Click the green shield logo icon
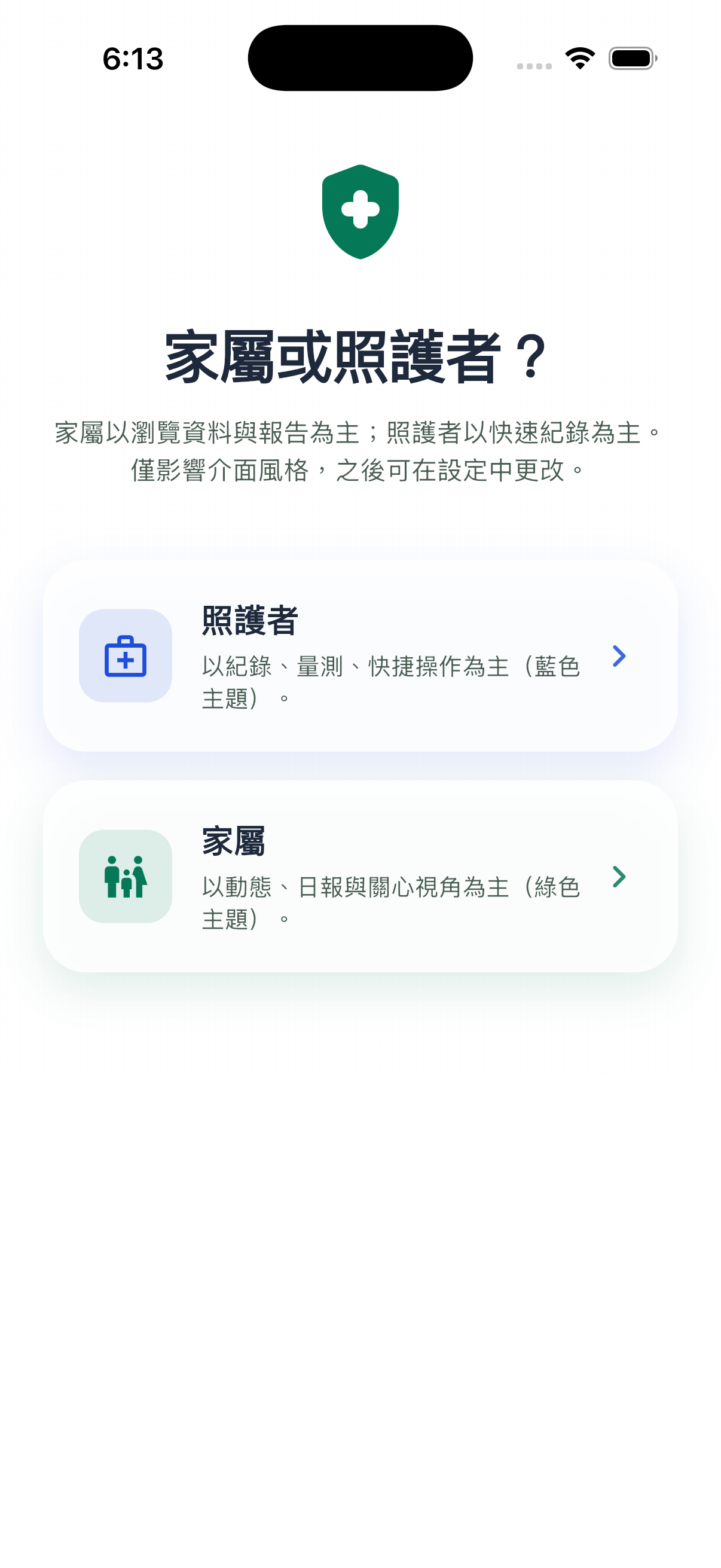The height and width of the screenshot is (1568, 721). (360, 212)
